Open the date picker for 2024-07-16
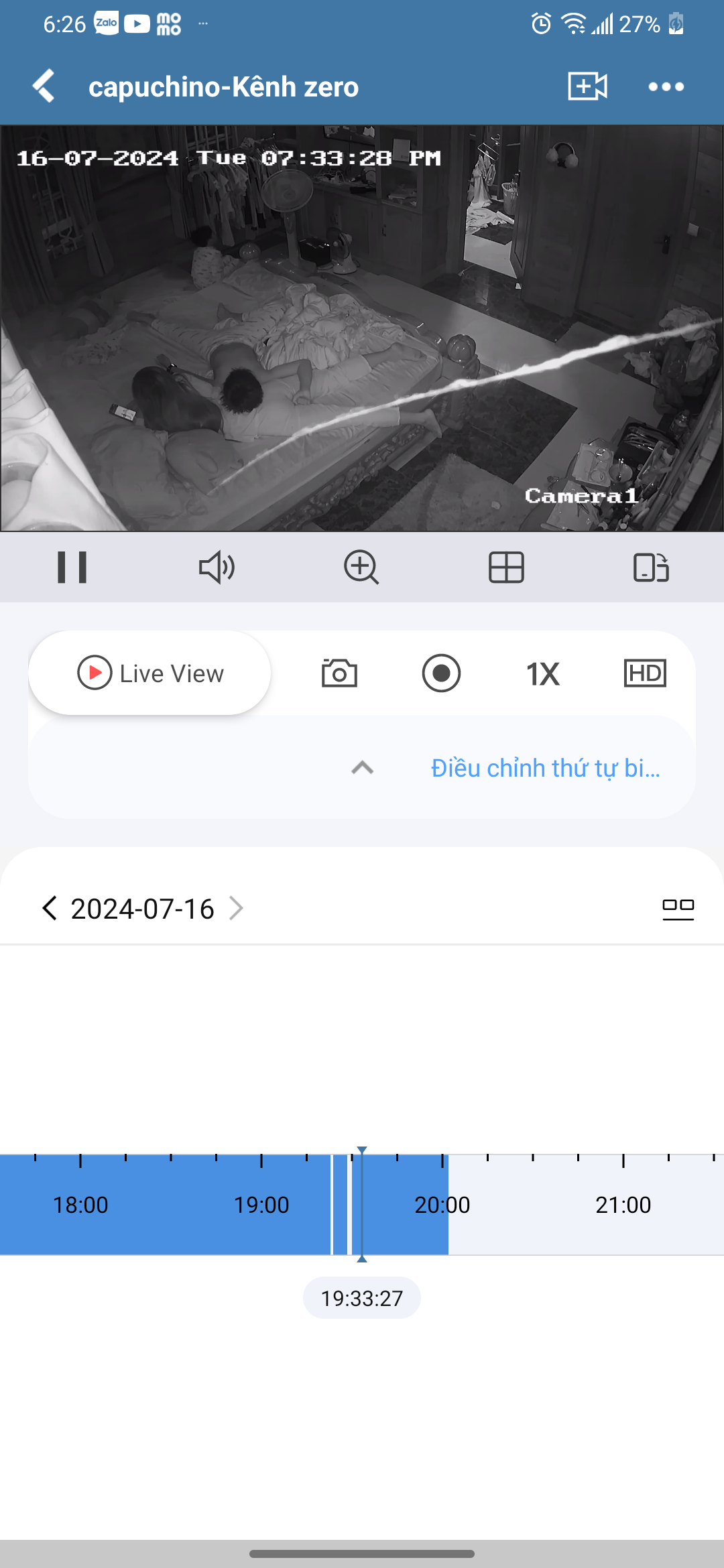724x1568 pixels. [142, 909]
